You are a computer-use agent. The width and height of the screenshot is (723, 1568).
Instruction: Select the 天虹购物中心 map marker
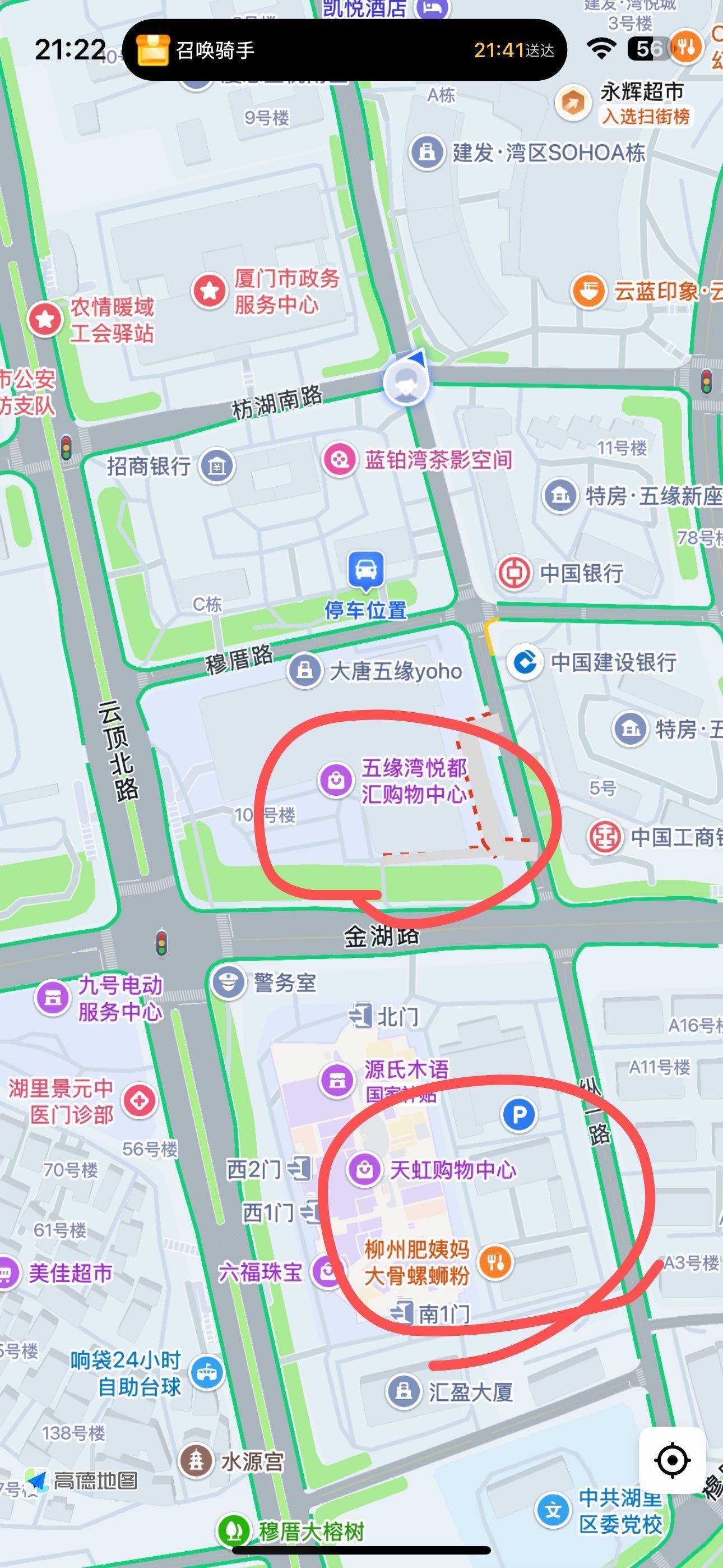(x=364, y=1169)
